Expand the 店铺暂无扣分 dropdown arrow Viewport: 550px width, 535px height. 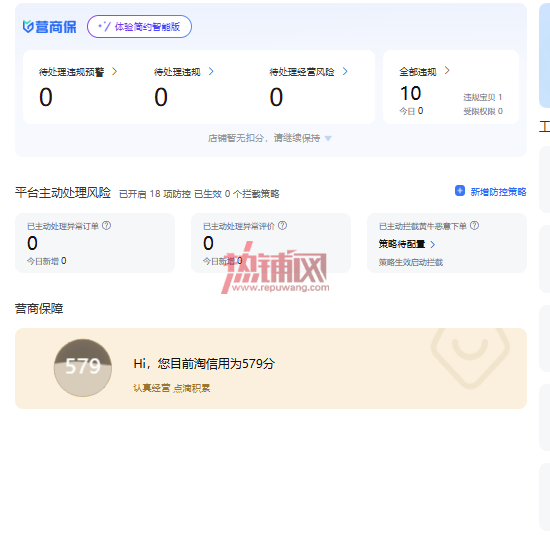click(328, 138)
